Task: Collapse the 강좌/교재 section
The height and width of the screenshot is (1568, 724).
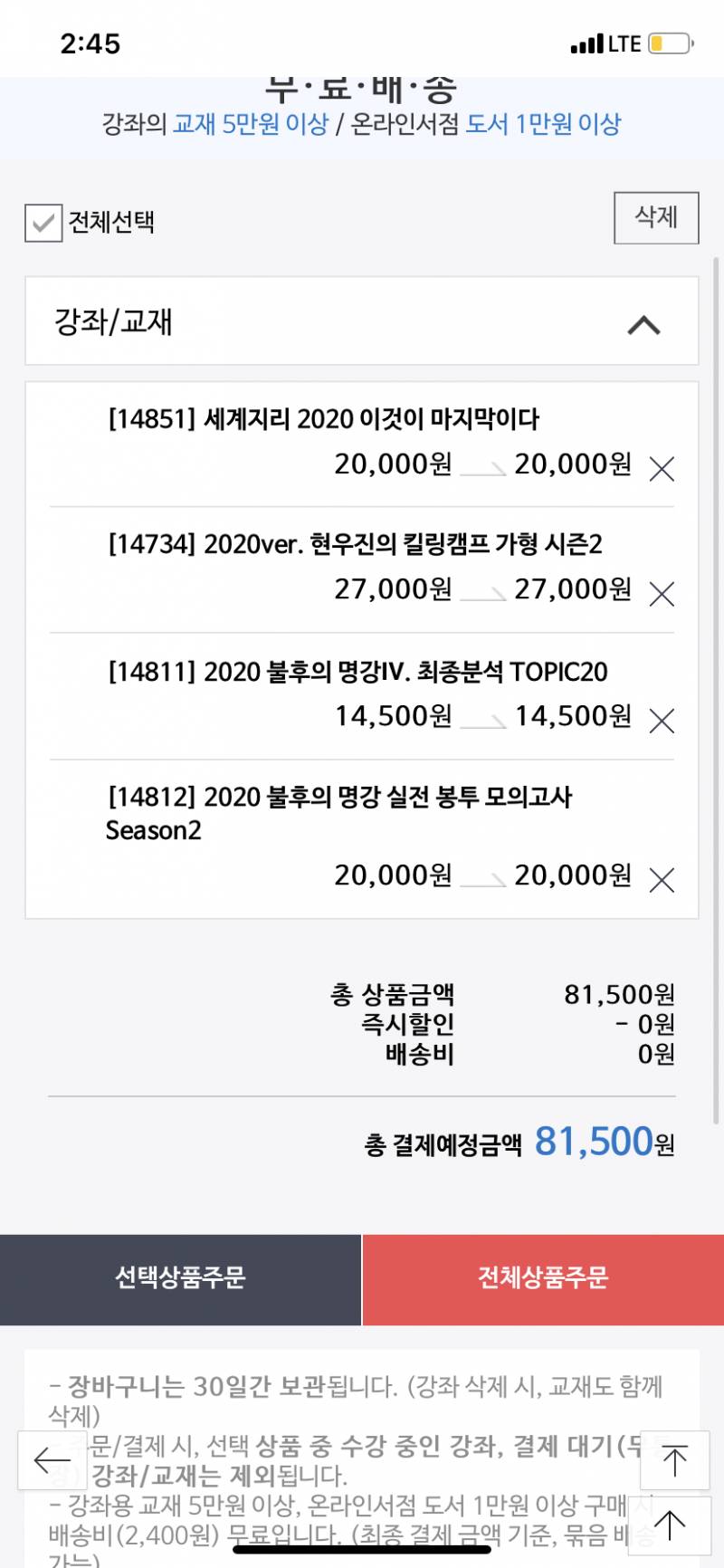Action: click(643, 324)
